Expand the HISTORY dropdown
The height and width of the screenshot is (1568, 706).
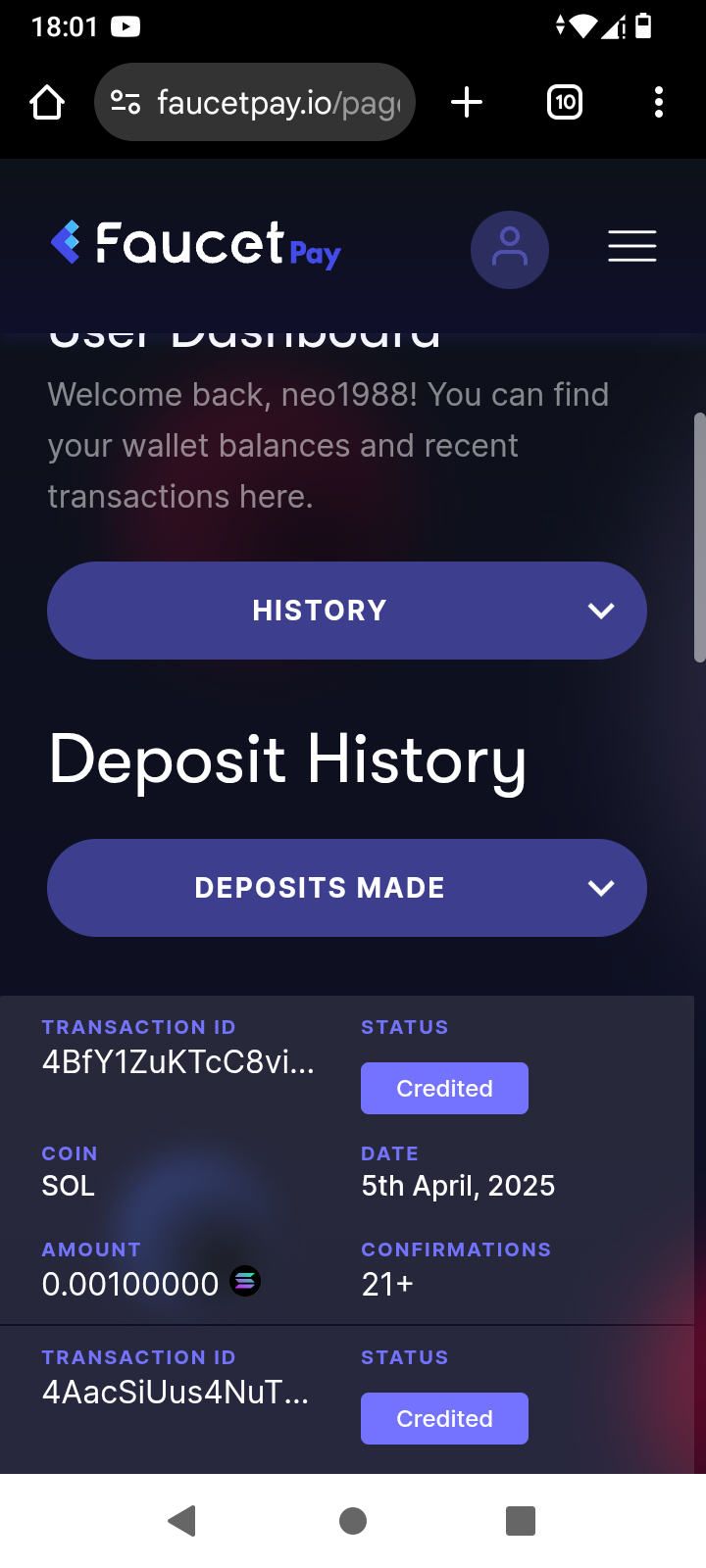(x=346, y=611)
